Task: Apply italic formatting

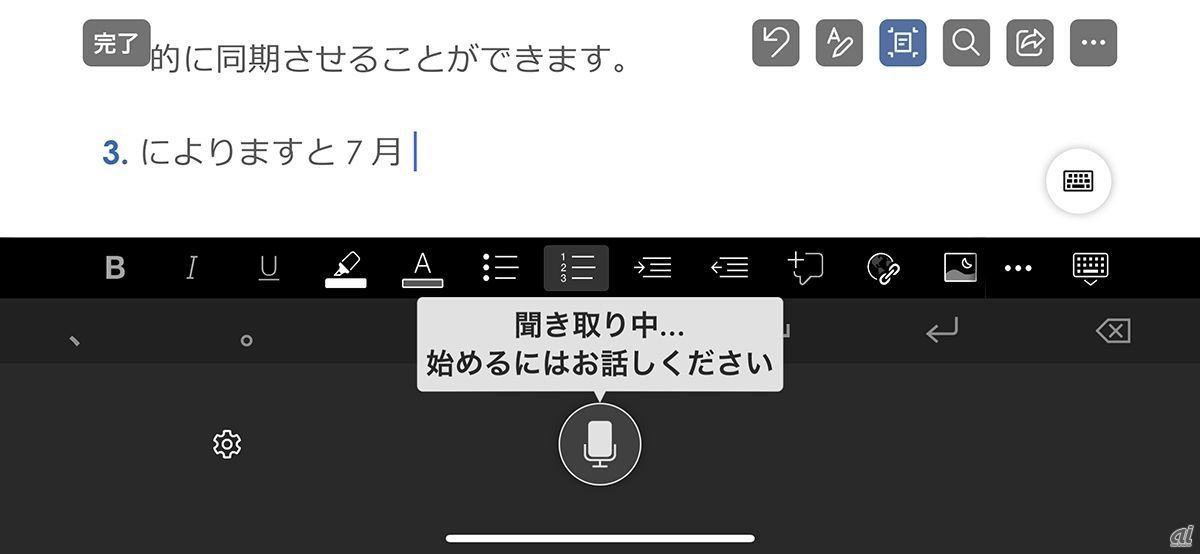Action: pyautogui.click(x=192, y=268)
